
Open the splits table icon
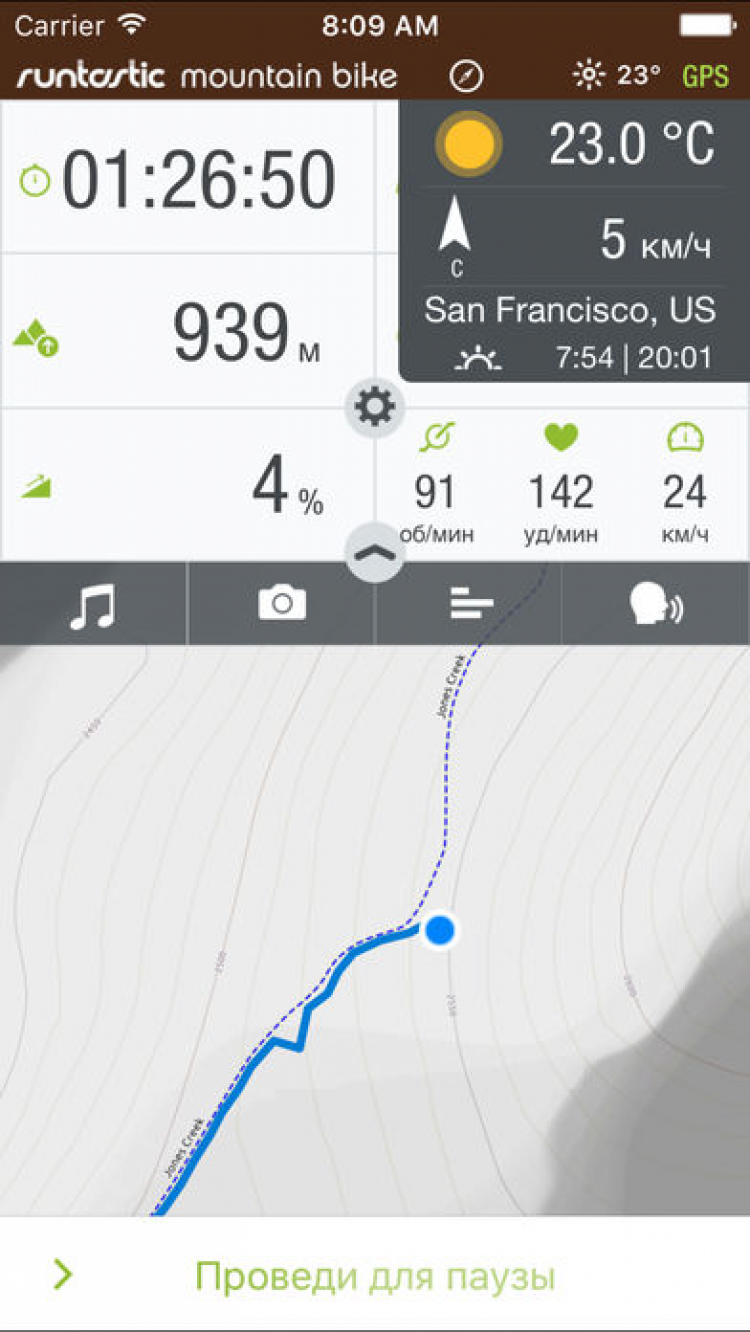pyautogui.click(x=468, y=604)
